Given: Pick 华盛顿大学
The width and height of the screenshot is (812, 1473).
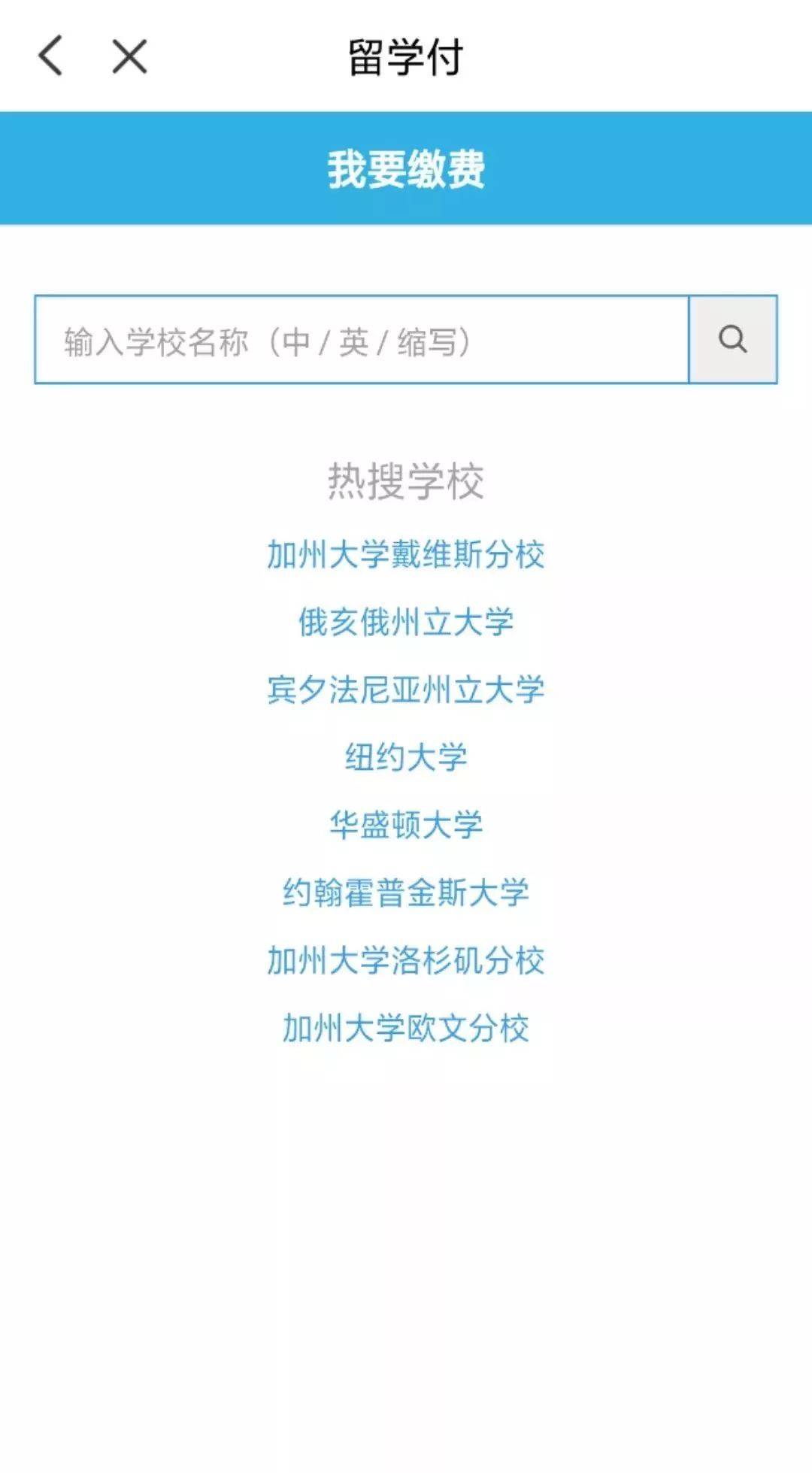Looking at the screenshot, I should 406,826.
